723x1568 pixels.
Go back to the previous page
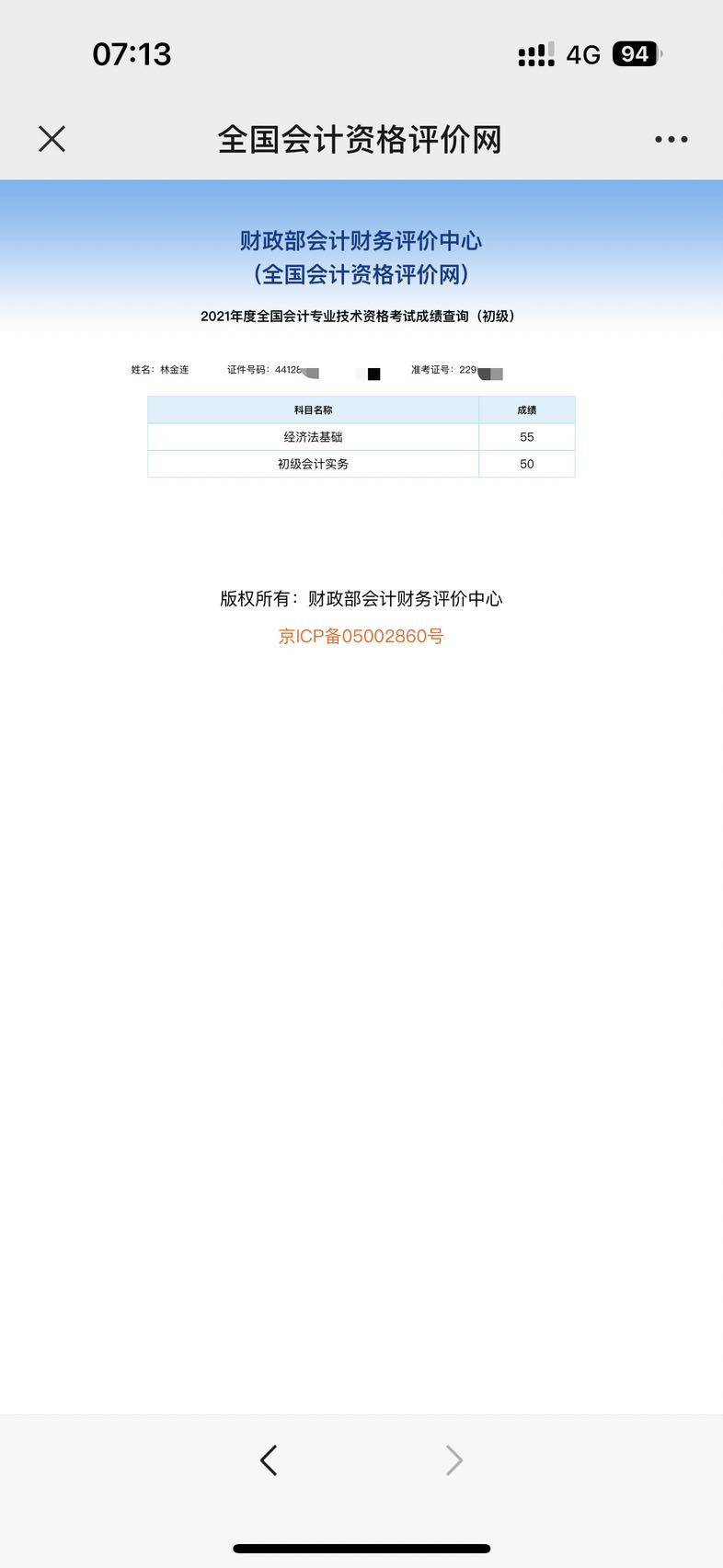click(x=269, y=1459)
